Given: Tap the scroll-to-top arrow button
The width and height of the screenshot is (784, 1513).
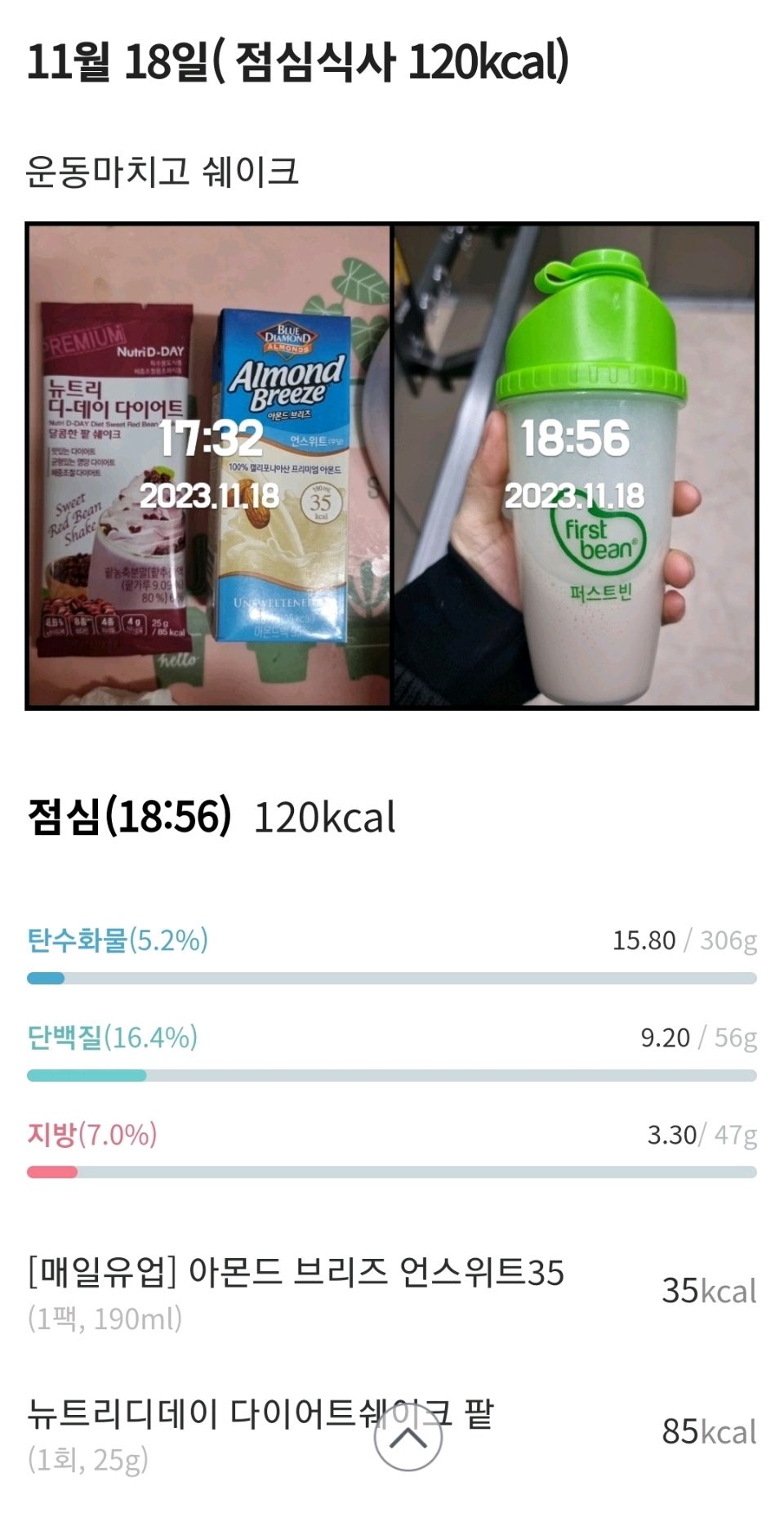Looking at the screenshot, I should tap(408, 1436).
